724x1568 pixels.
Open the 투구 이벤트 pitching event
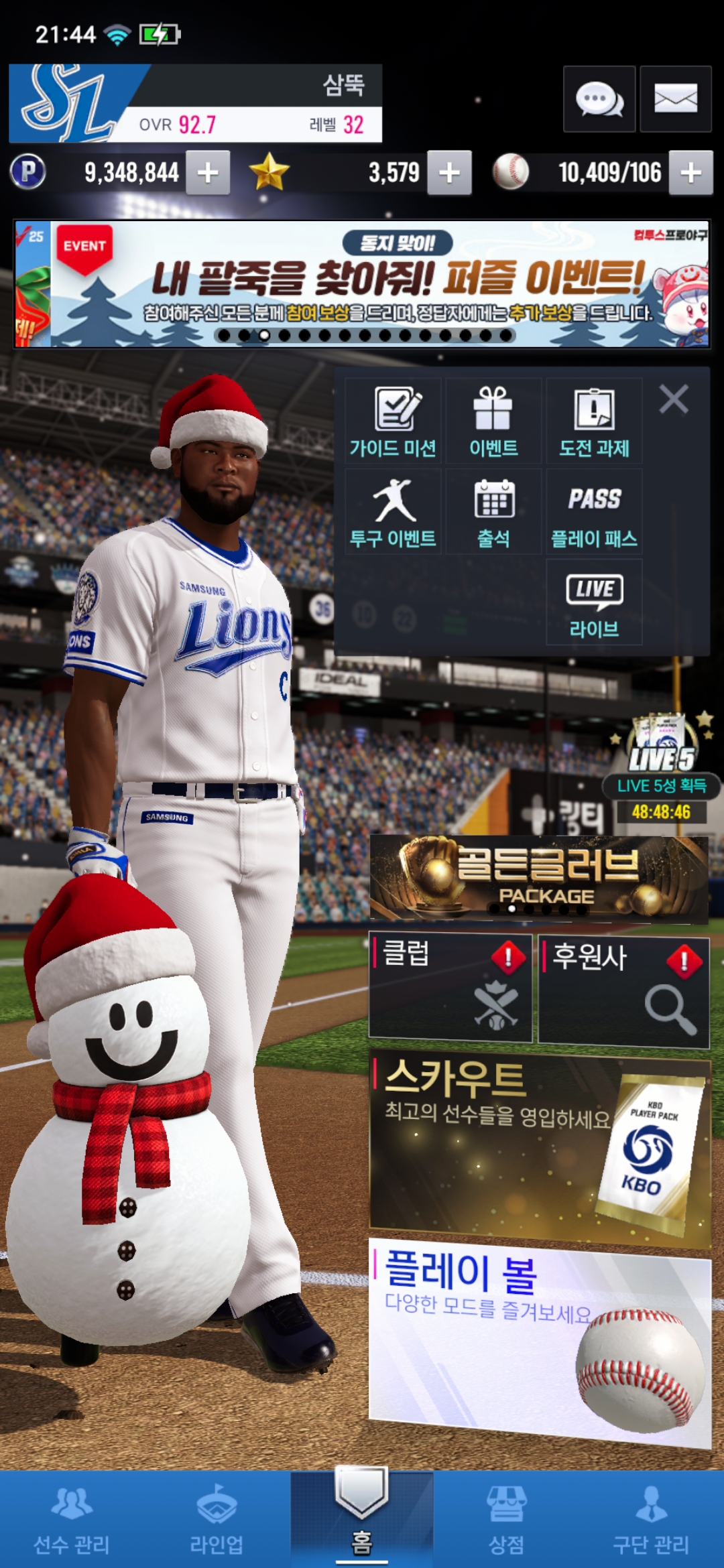tap(394, 512)
